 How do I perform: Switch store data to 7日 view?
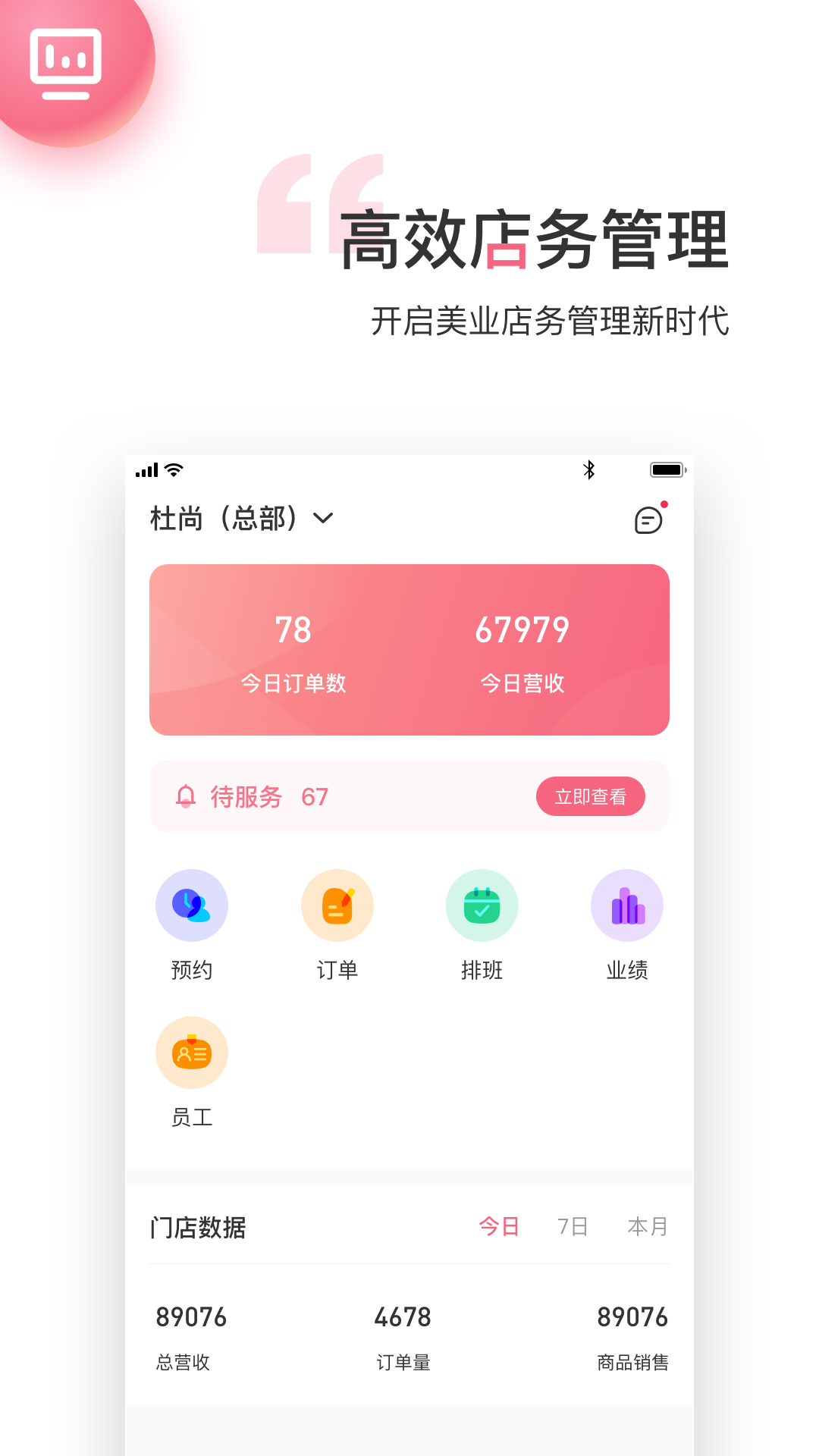574,1226
